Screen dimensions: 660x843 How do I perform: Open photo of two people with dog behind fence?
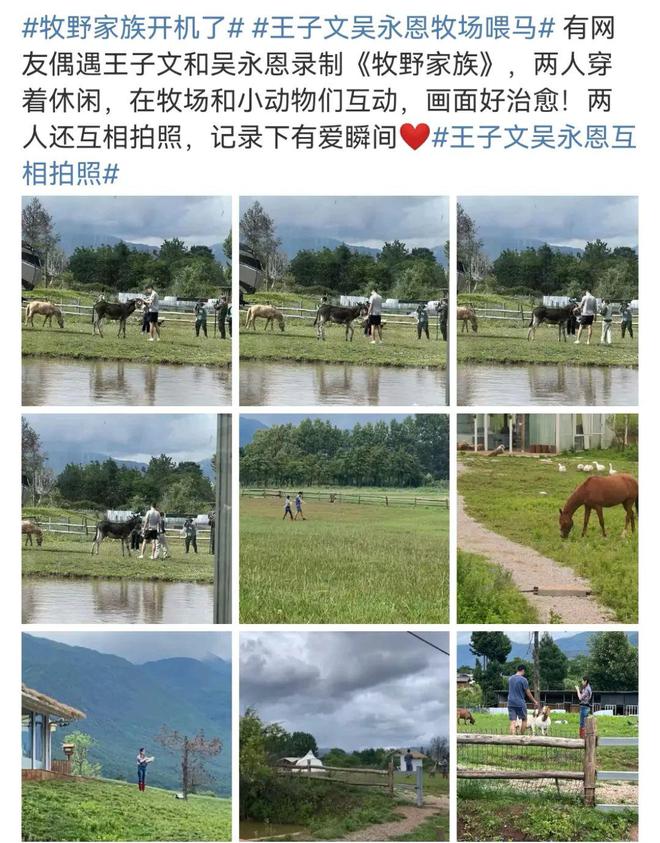click(x=547, y=735)
